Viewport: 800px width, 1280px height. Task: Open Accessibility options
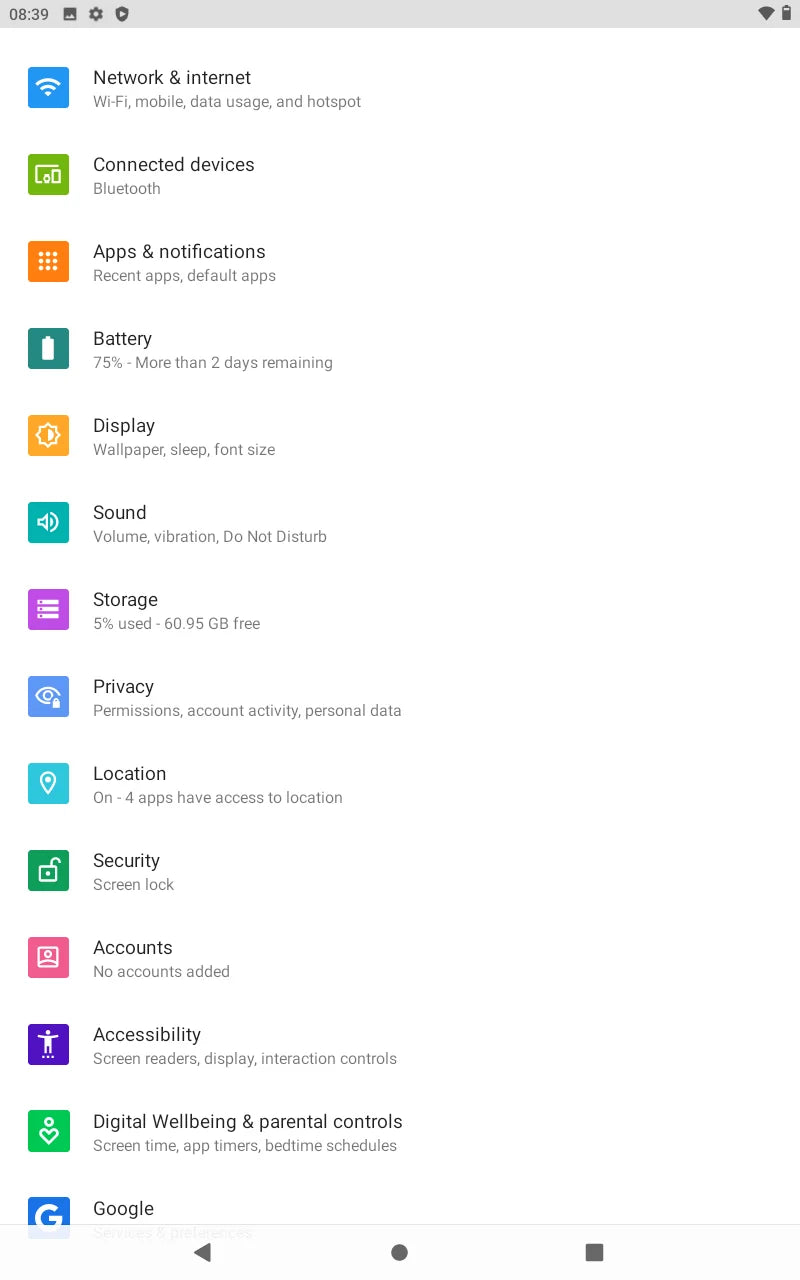(400, 1045)
